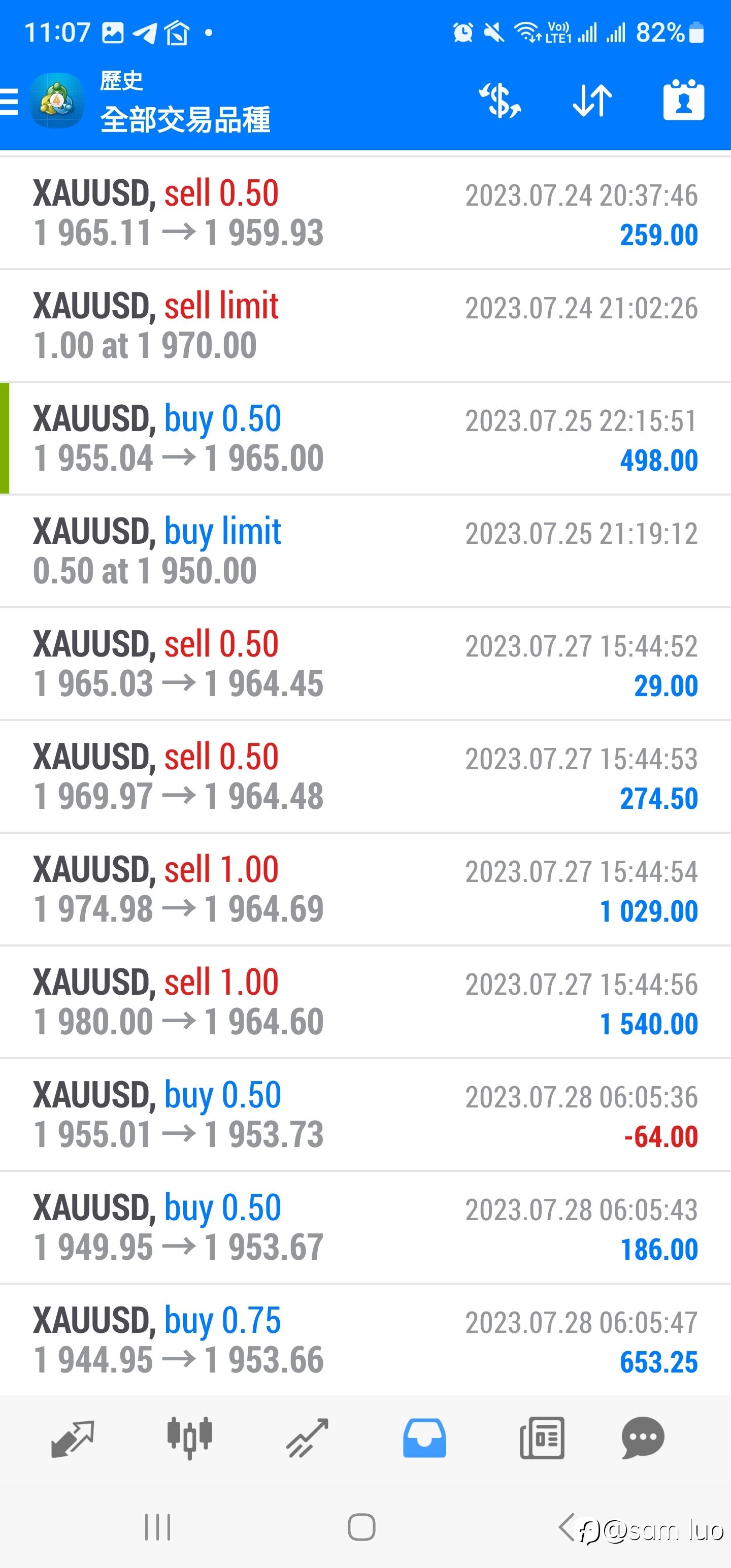731x1568 pixels.
Task: Open the hamburger drawer menu
Action: pos(10,101)
